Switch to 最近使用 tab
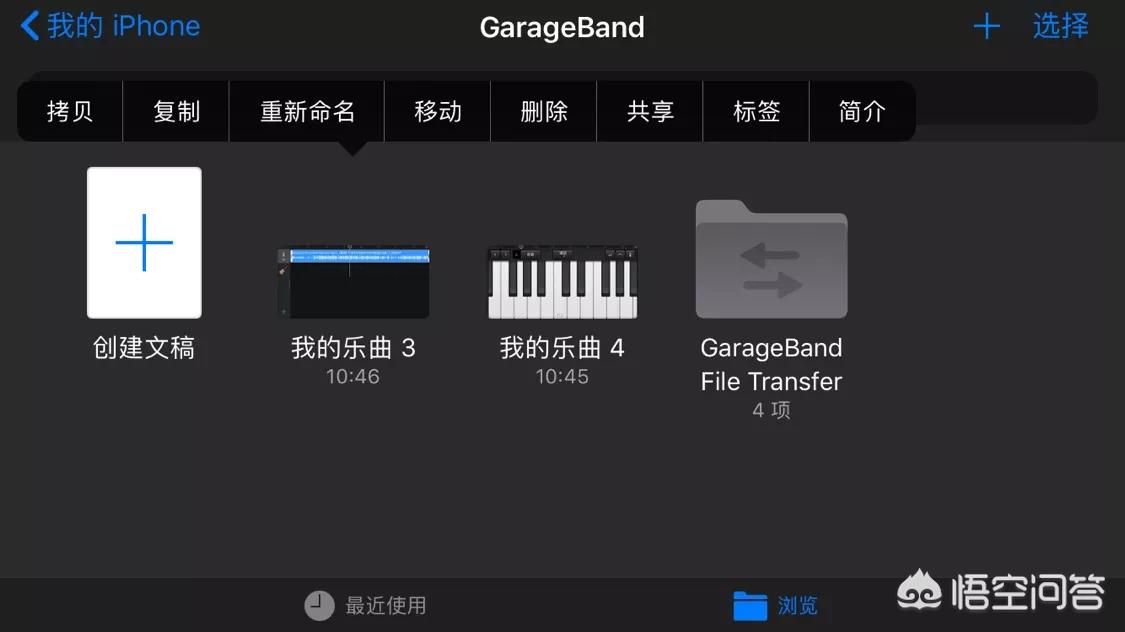The image size is (1125, 632). pos(366,605)
